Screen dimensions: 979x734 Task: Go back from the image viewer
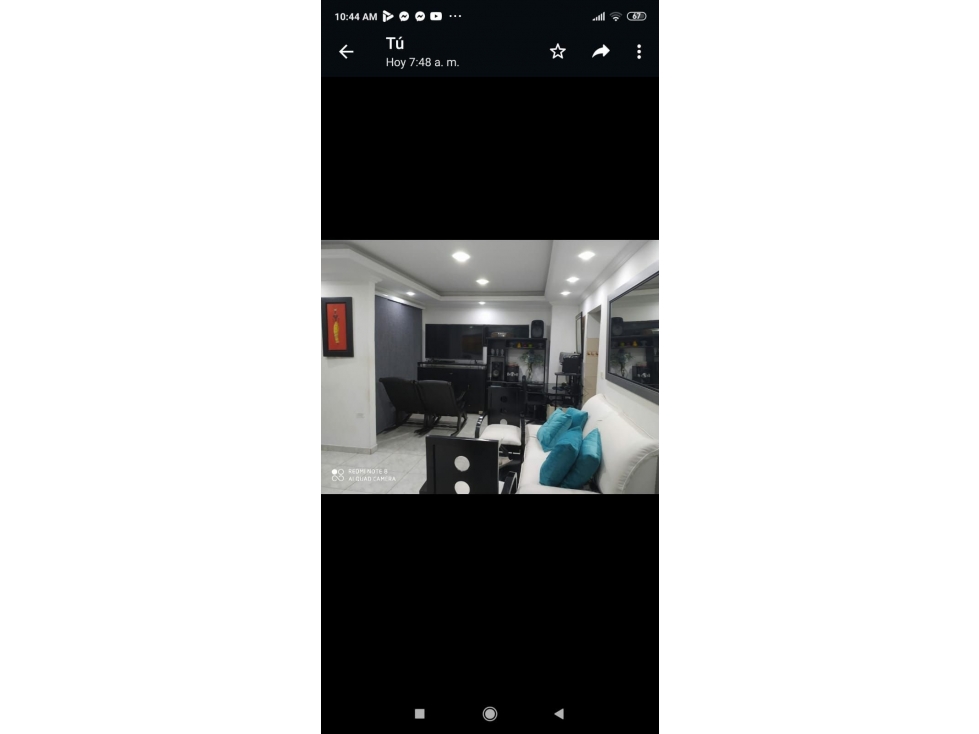tap(346, 52)
